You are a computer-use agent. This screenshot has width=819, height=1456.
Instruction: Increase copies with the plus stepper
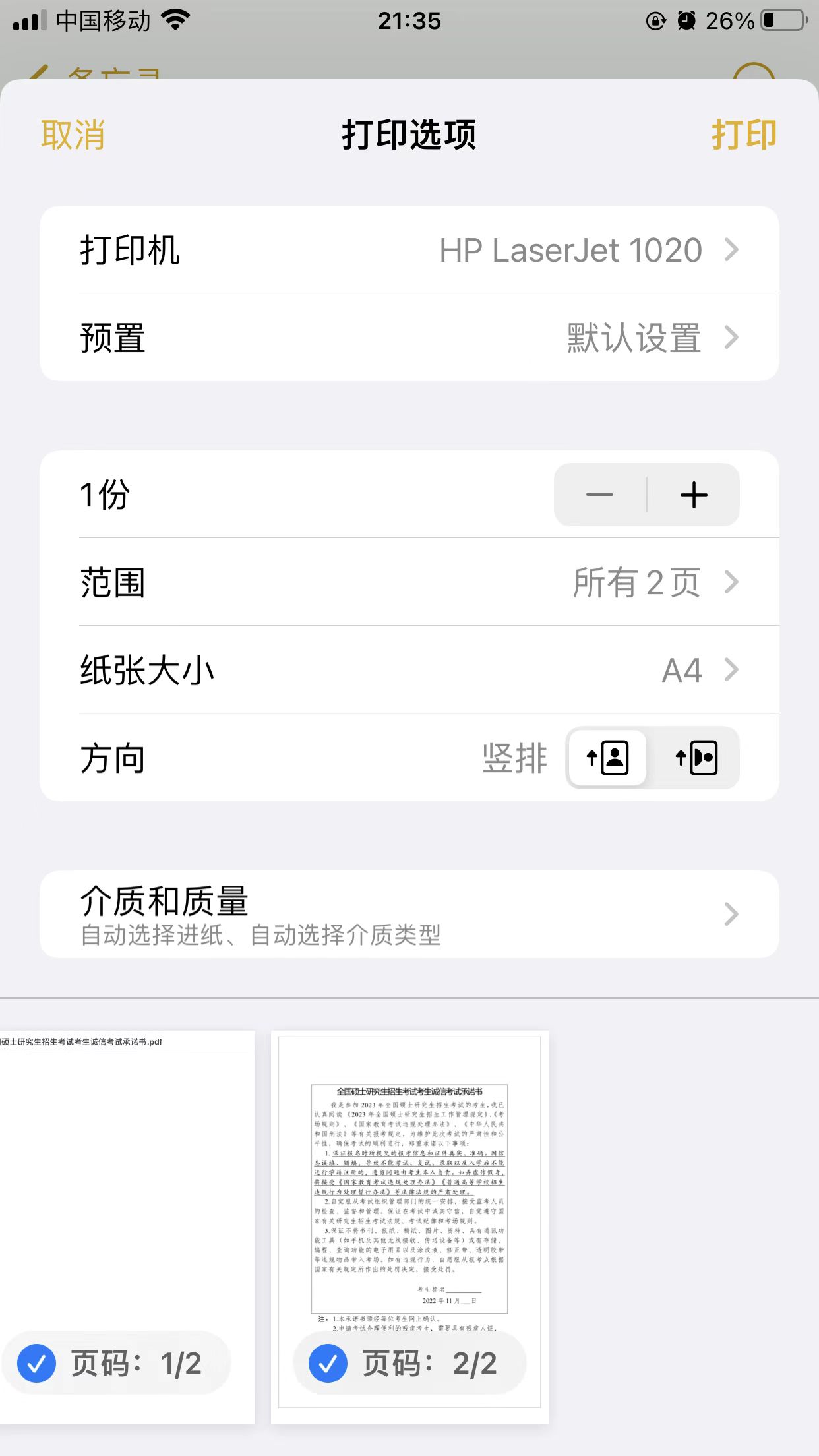(694, 495)
